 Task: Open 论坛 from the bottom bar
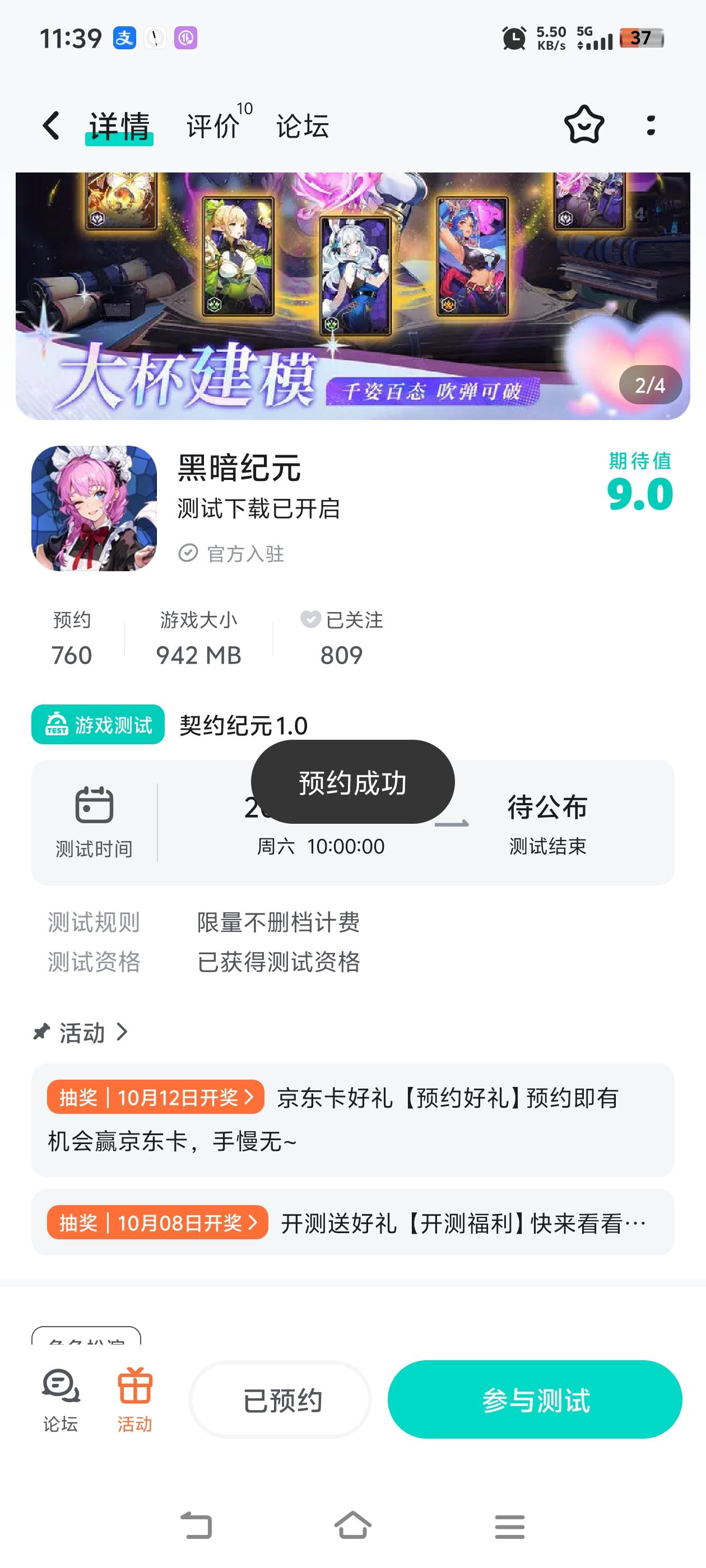61,1399
